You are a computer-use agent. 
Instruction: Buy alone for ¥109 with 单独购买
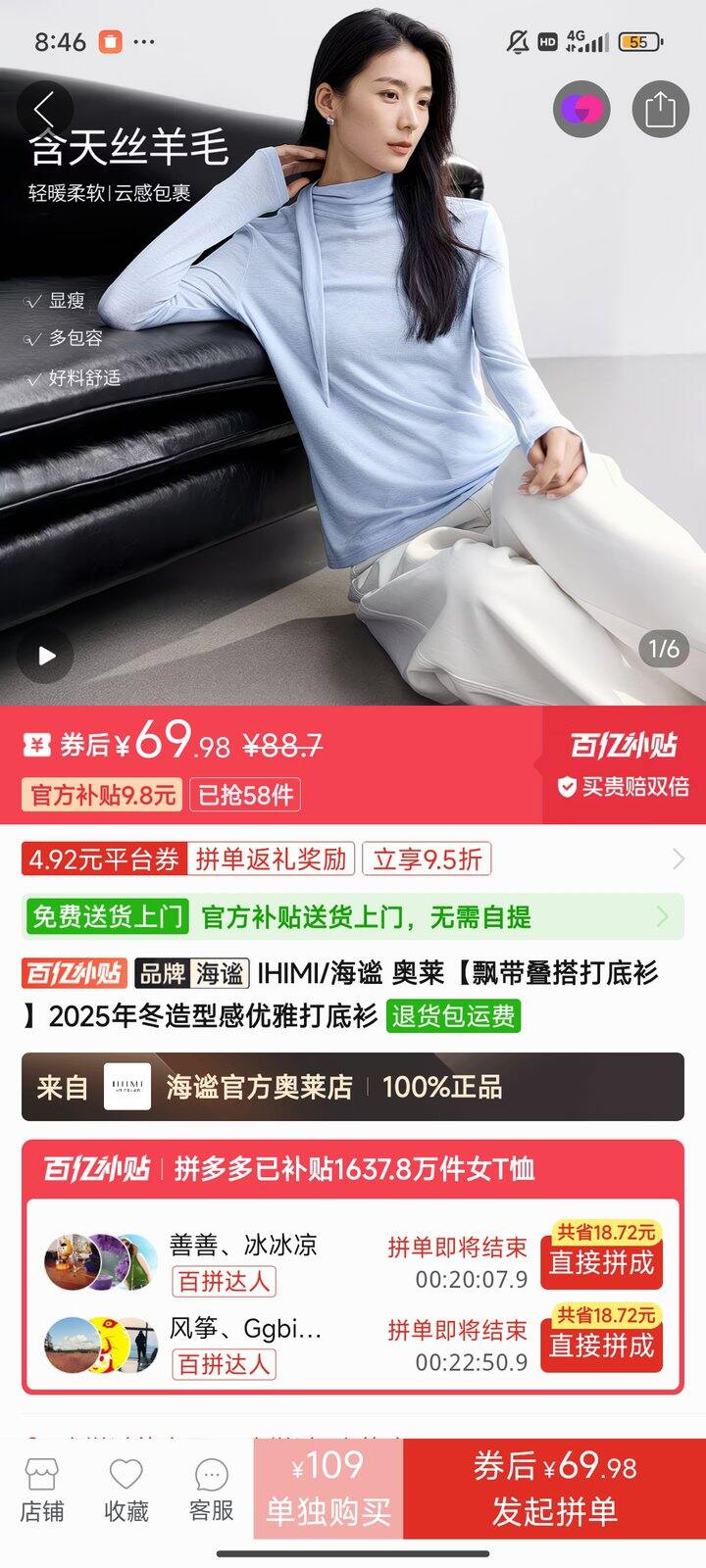(328, 1490)
